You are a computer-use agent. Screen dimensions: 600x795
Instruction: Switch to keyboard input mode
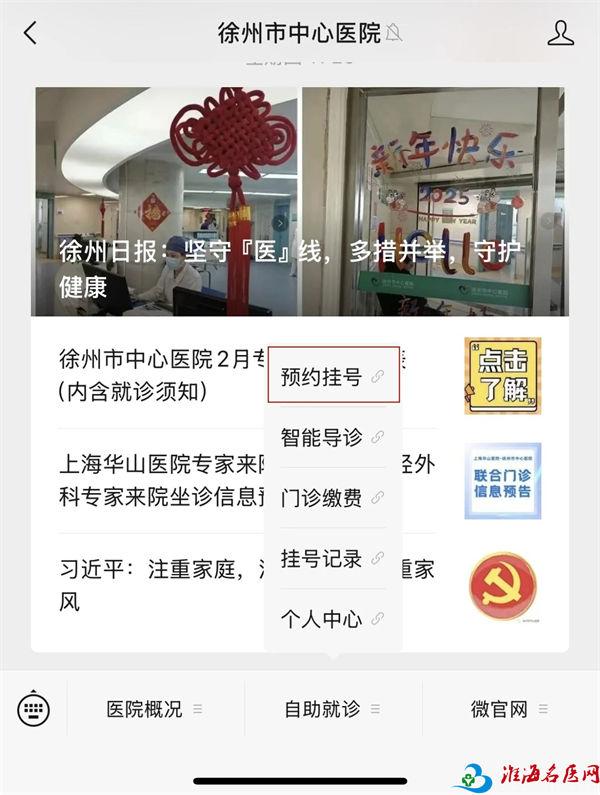pos(33,709)
